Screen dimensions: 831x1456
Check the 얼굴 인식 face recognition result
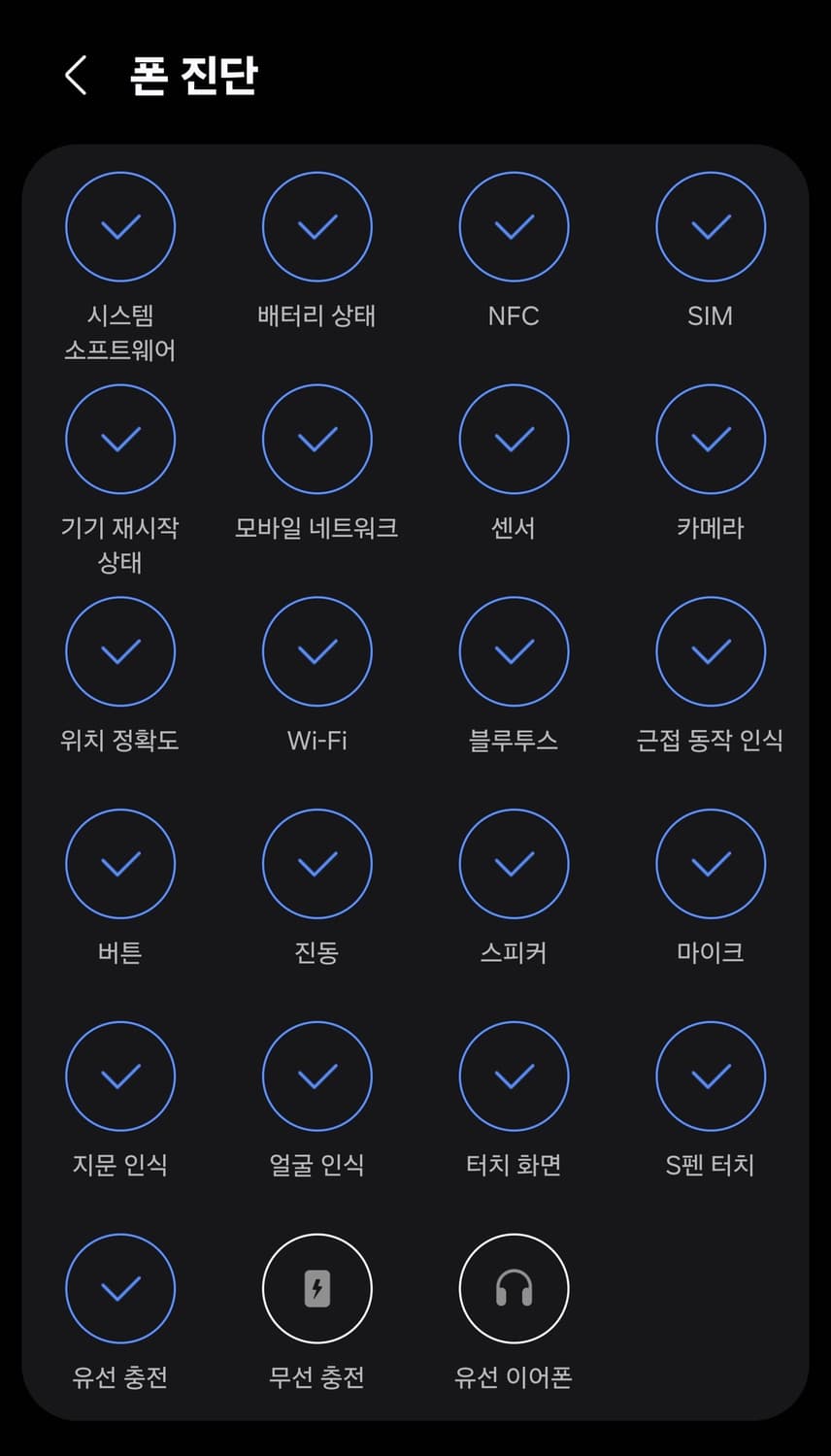317,1075
